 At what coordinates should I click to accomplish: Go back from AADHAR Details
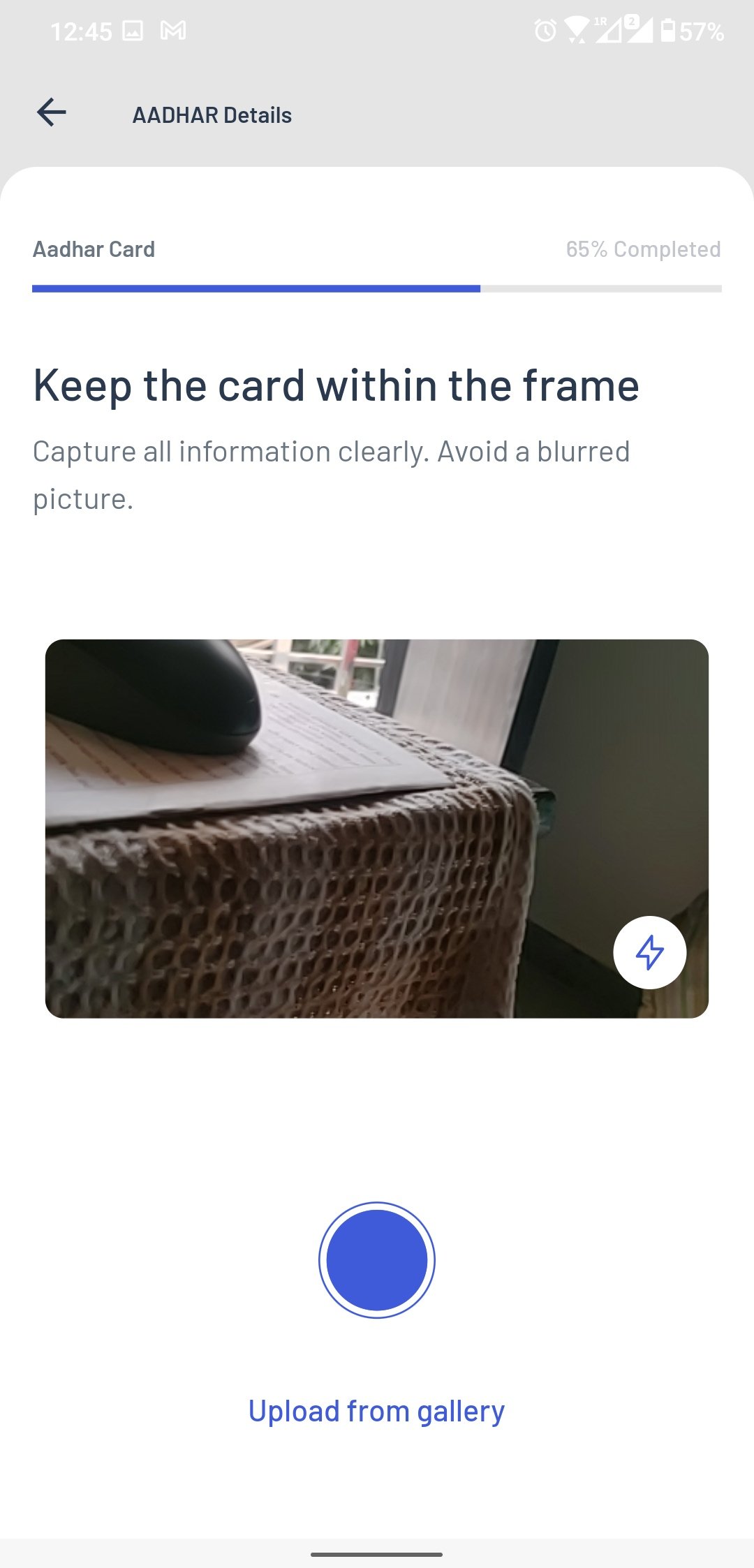pos(52,112)
